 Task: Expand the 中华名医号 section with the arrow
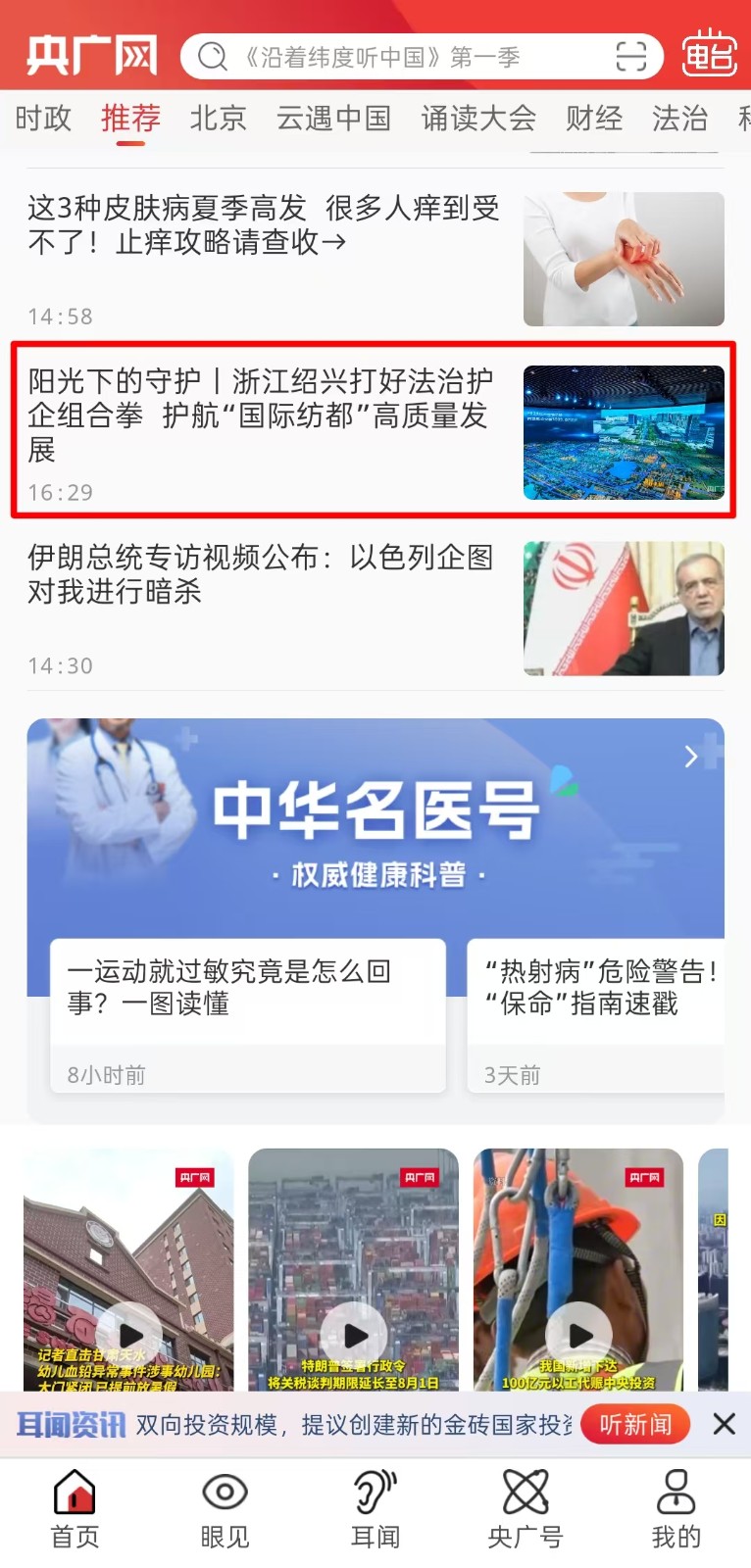pos(691,757)
